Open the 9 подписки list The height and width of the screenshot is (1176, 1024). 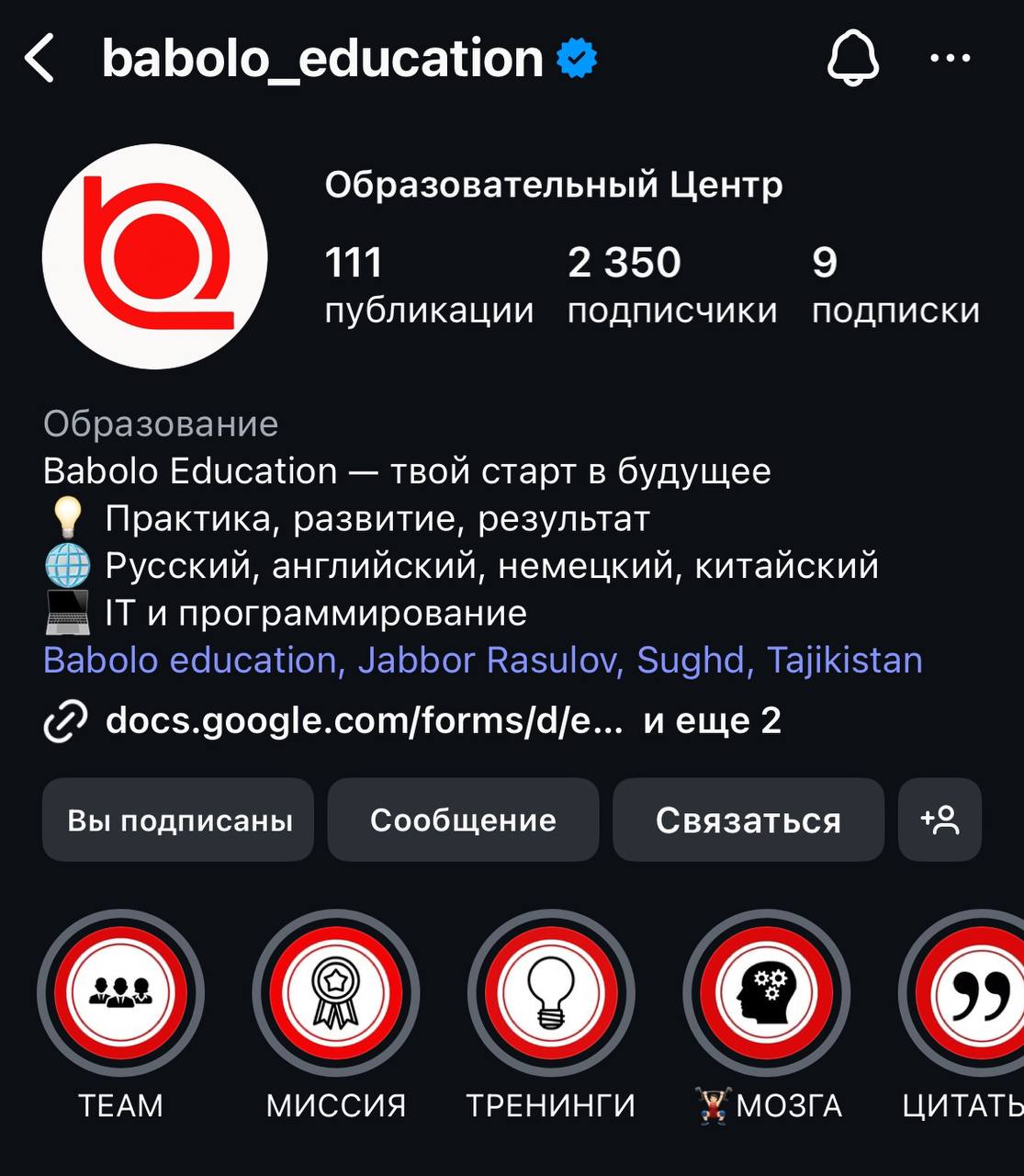click(895, 285)
